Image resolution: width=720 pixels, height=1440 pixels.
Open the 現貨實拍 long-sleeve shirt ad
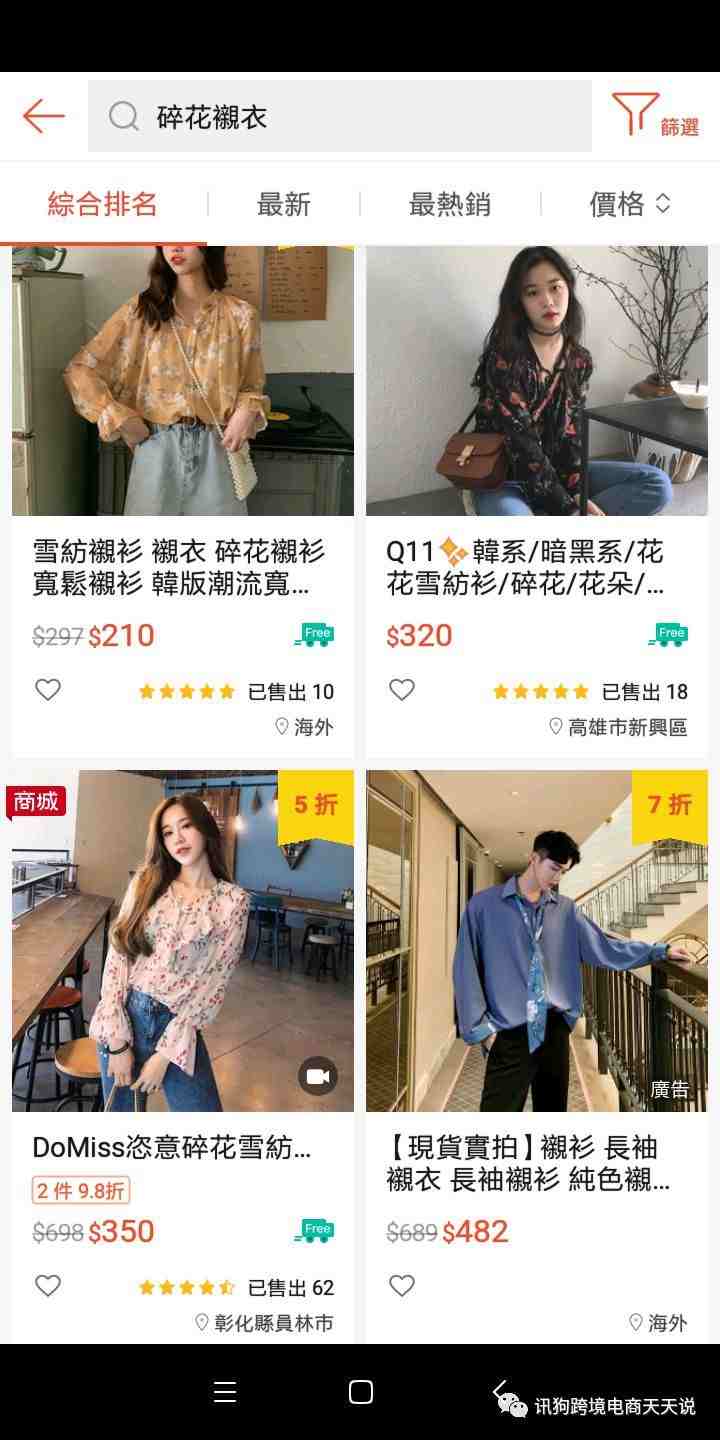click(537, 940)
